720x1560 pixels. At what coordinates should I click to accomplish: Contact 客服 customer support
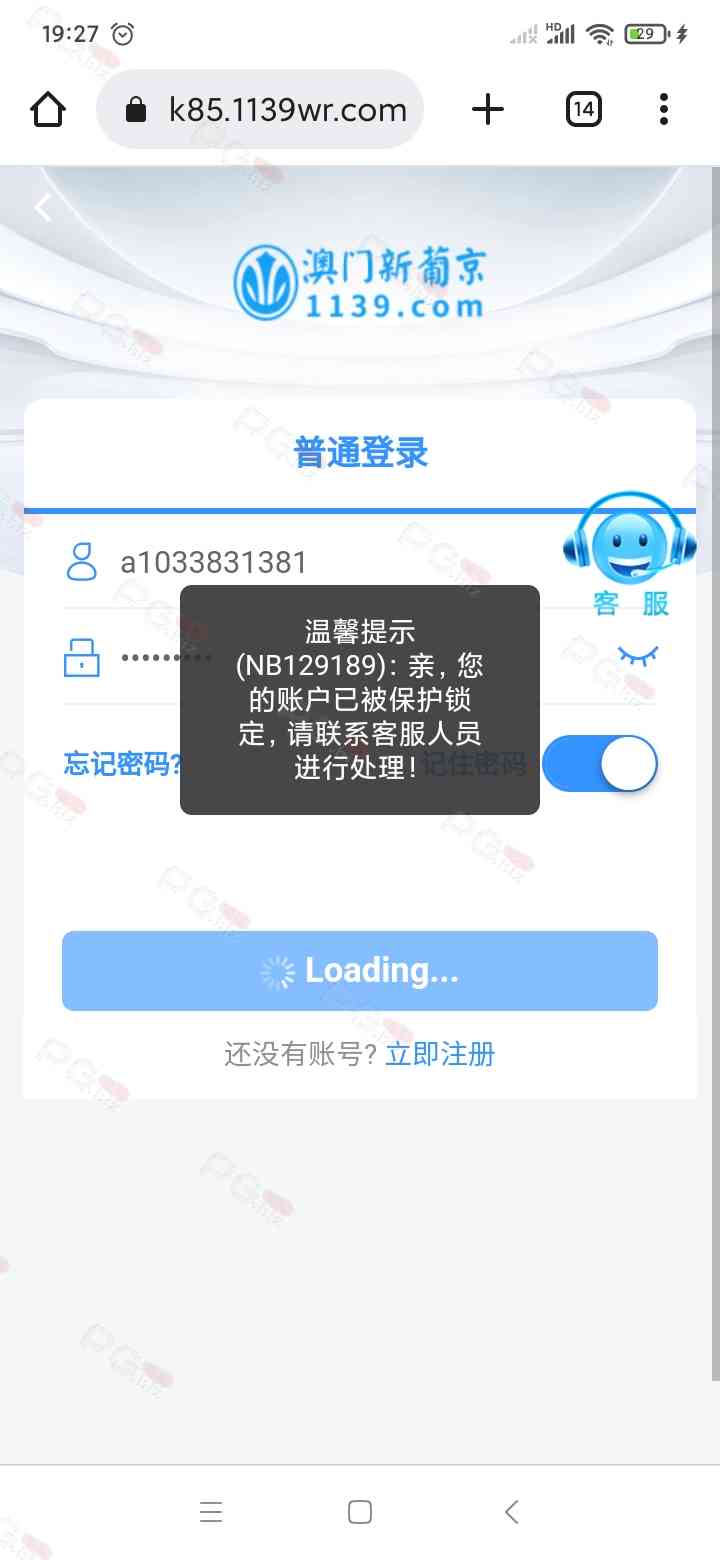630,555
